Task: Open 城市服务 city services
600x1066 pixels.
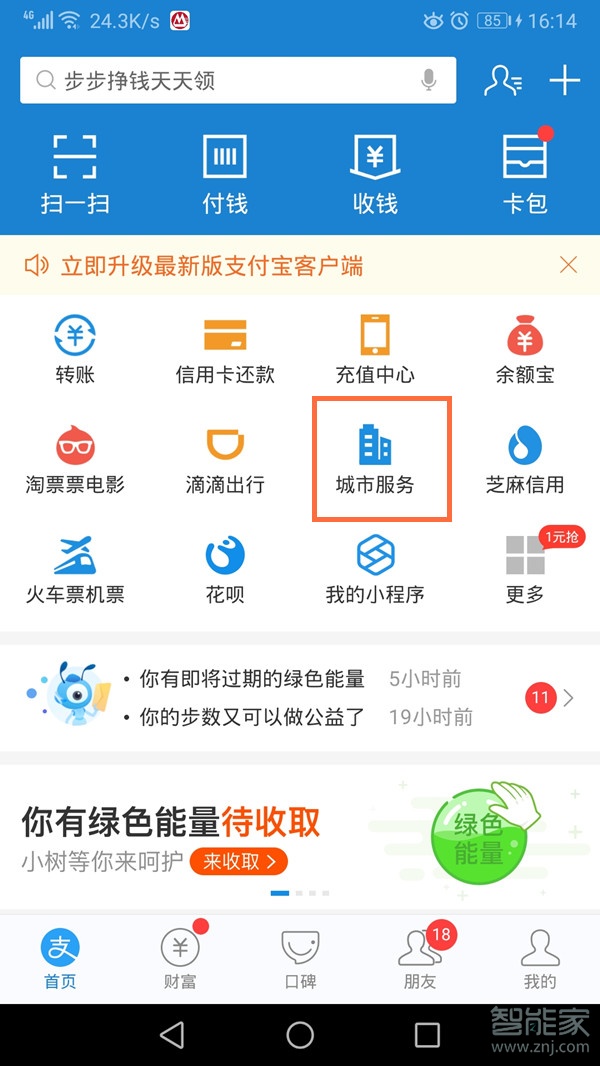Action: pos(376,459)
